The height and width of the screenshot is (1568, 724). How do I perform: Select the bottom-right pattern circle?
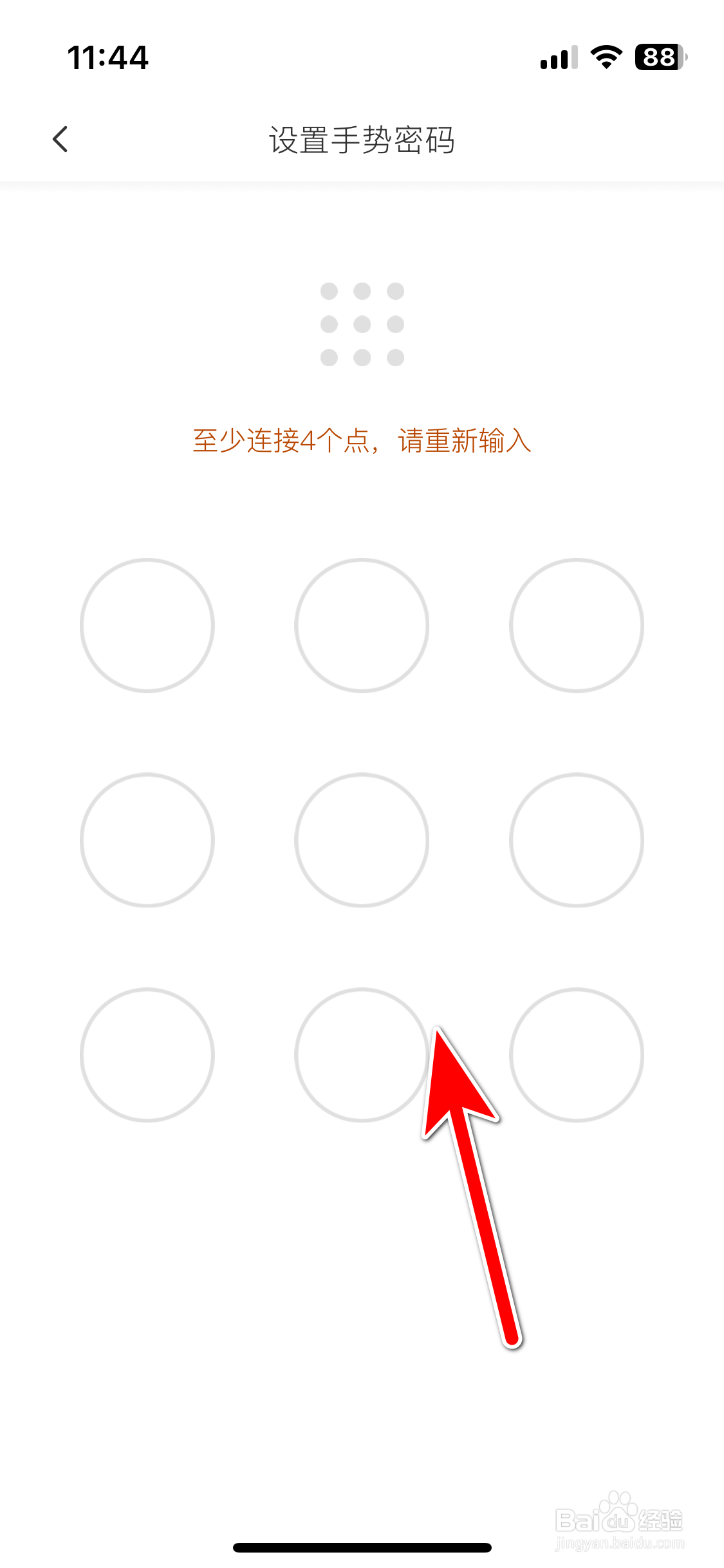(578, 1056)
